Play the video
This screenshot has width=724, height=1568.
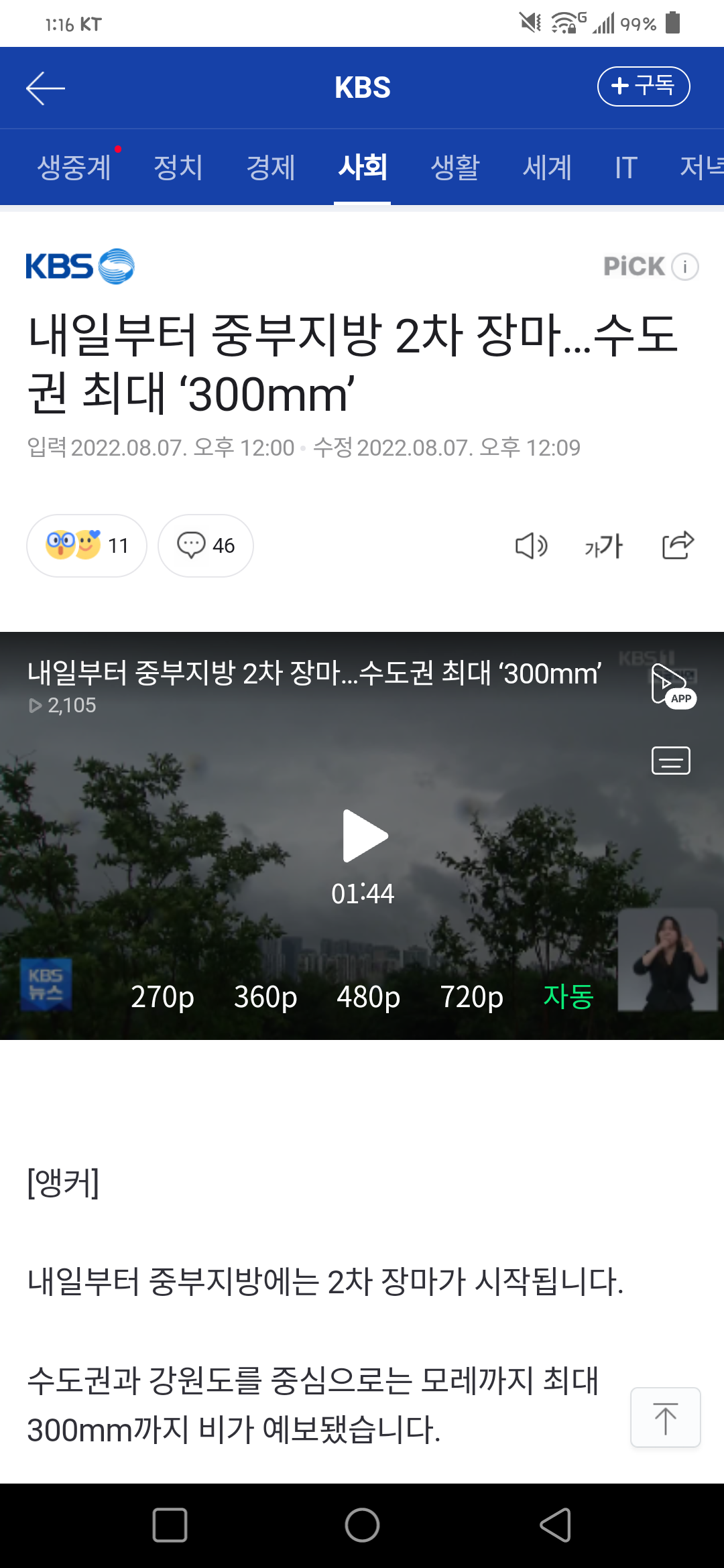tap(365, 836)
